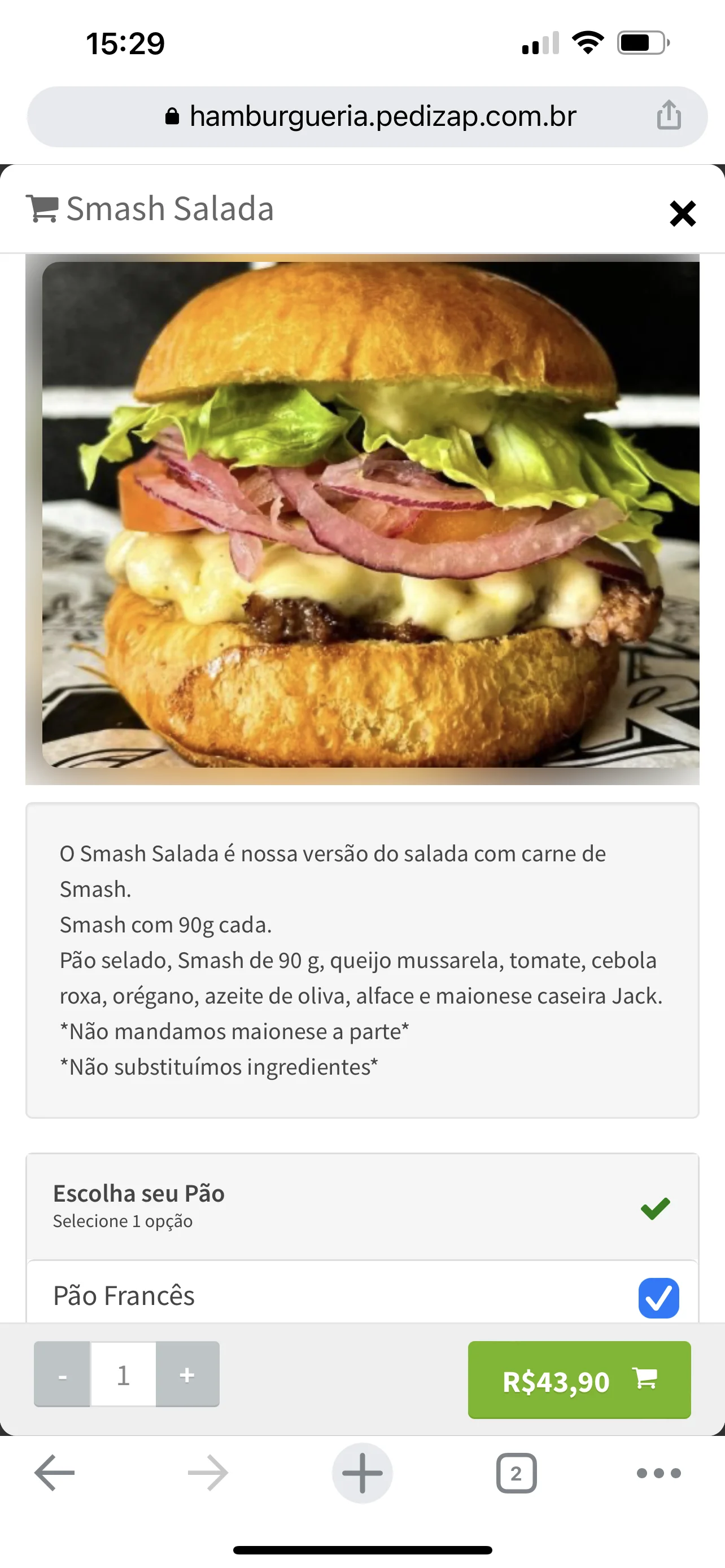Select the Pão Francês row

243,1295
